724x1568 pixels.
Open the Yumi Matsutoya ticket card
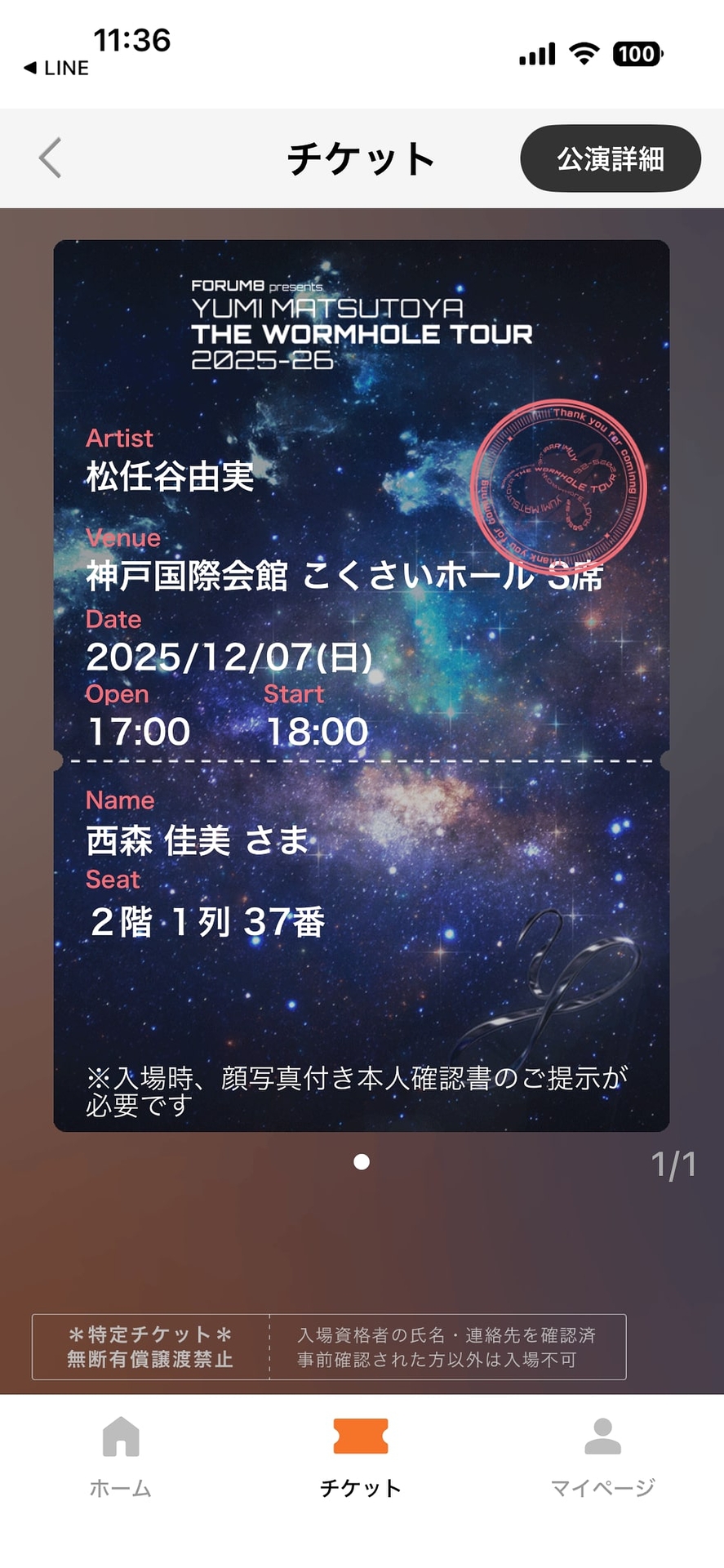coord(361,684)
